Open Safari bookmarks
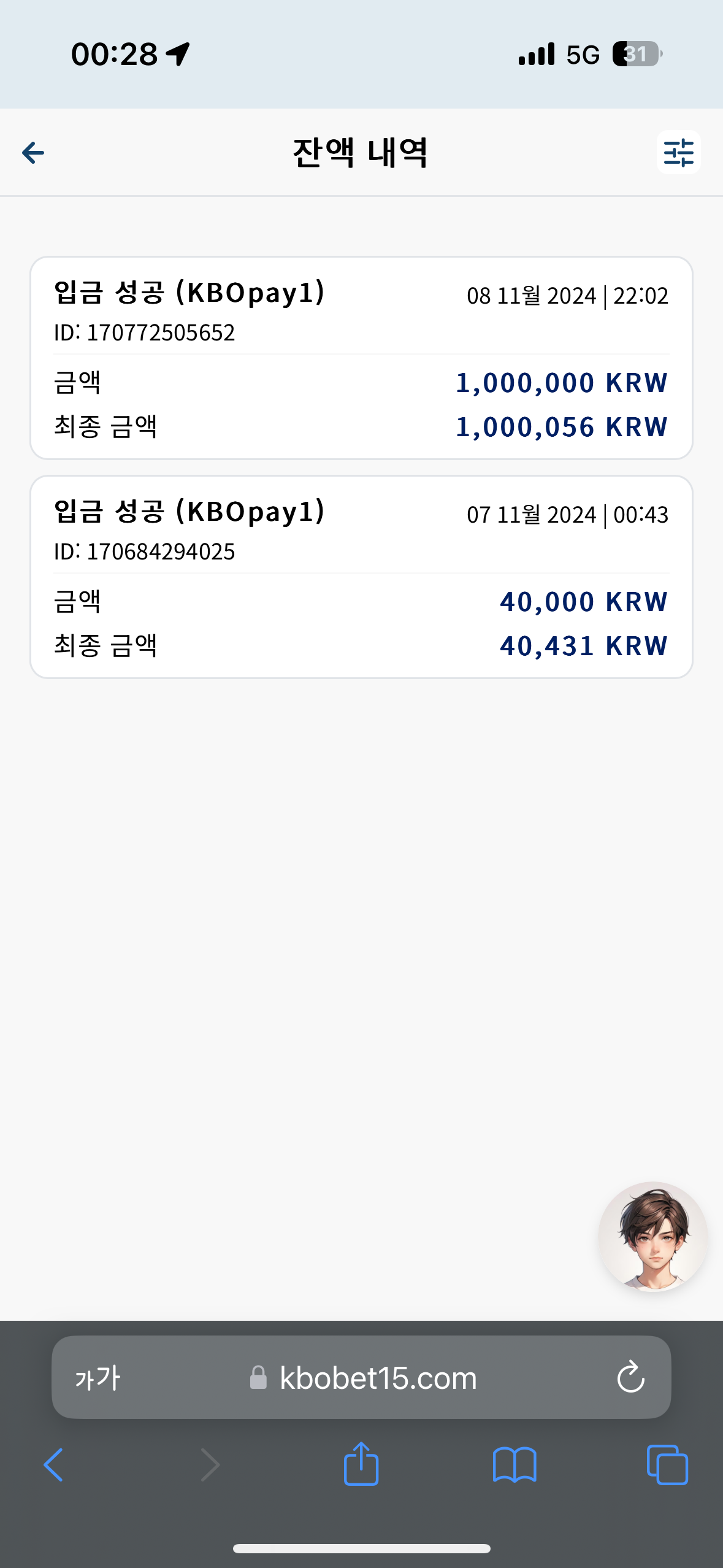The image size is (723, 1568). click(515, 1465)
